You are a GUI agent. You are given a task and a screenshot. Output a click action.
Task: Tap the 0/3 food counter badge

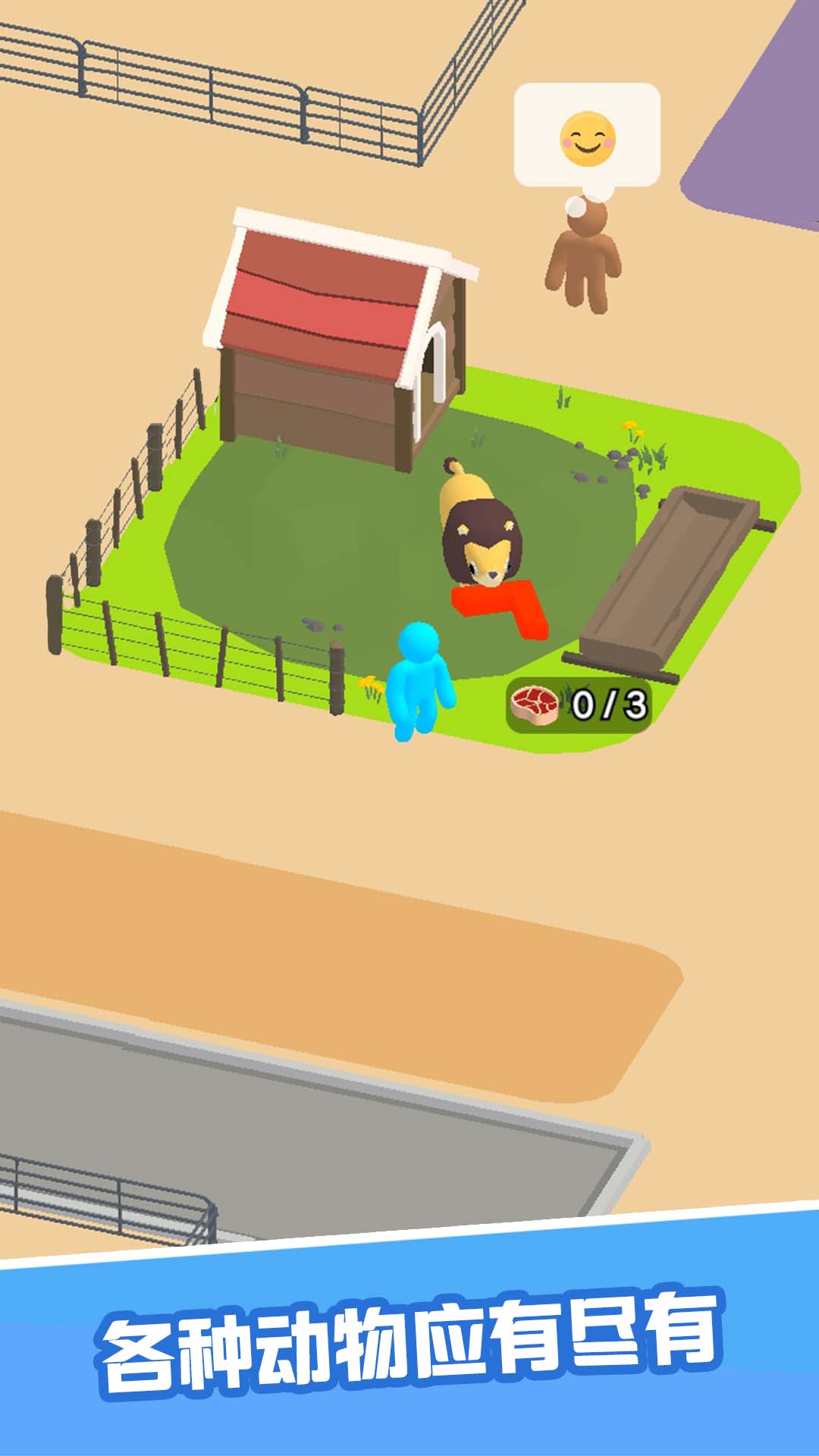pyautogui.click(x=576, y=705)
